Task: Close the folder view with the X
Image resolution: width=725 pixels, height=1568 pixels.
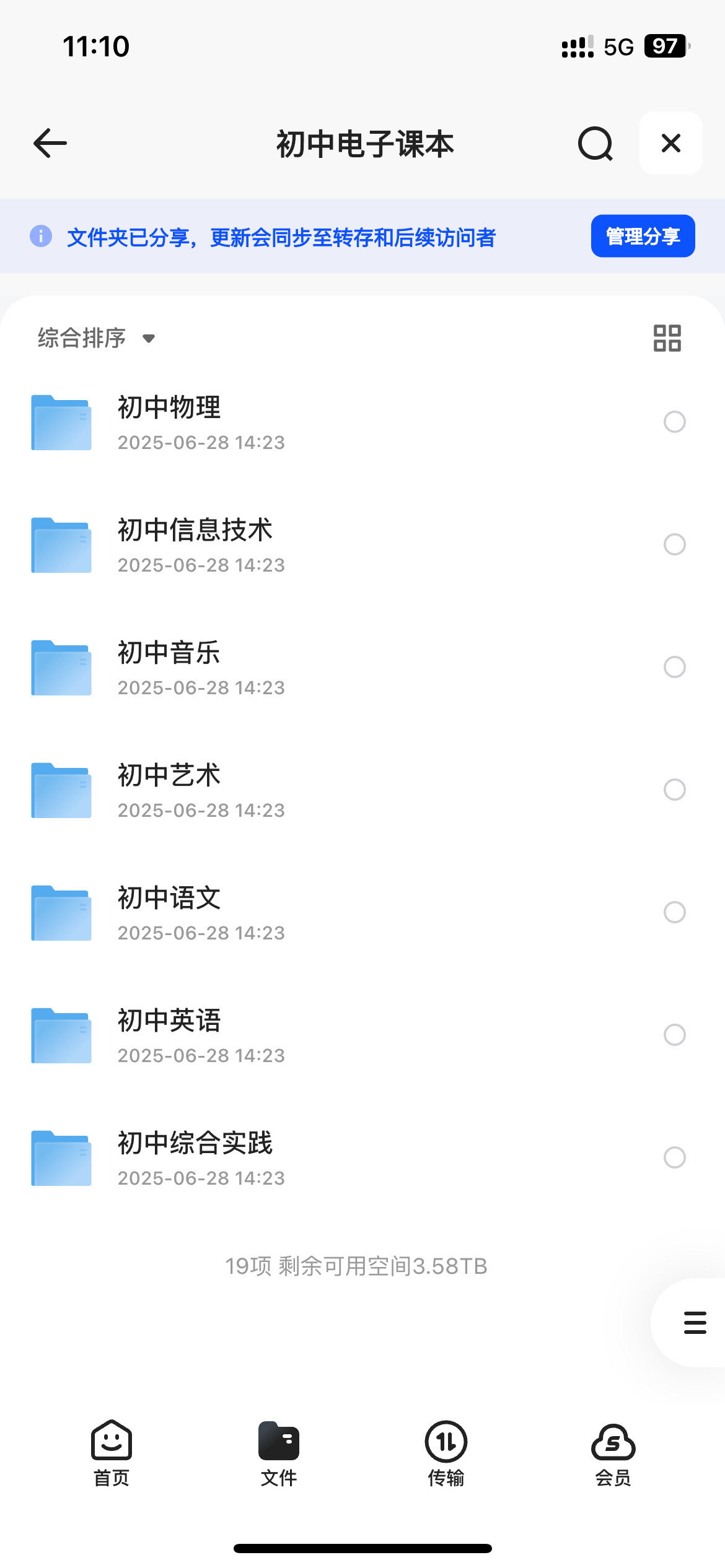Action: tap(670, 143)
